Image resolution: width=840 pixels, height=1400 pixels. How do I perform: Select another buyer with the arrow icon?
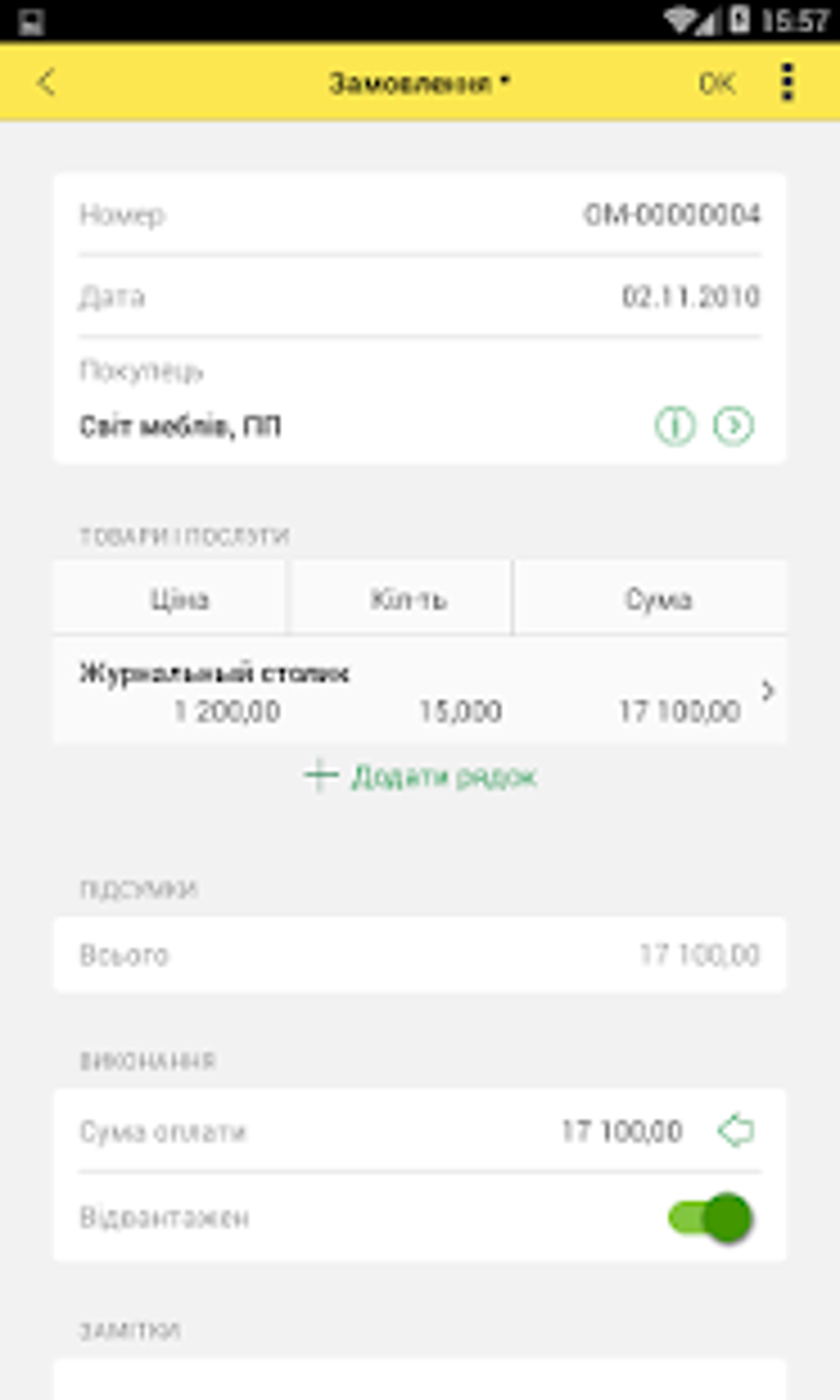(733, 426)
